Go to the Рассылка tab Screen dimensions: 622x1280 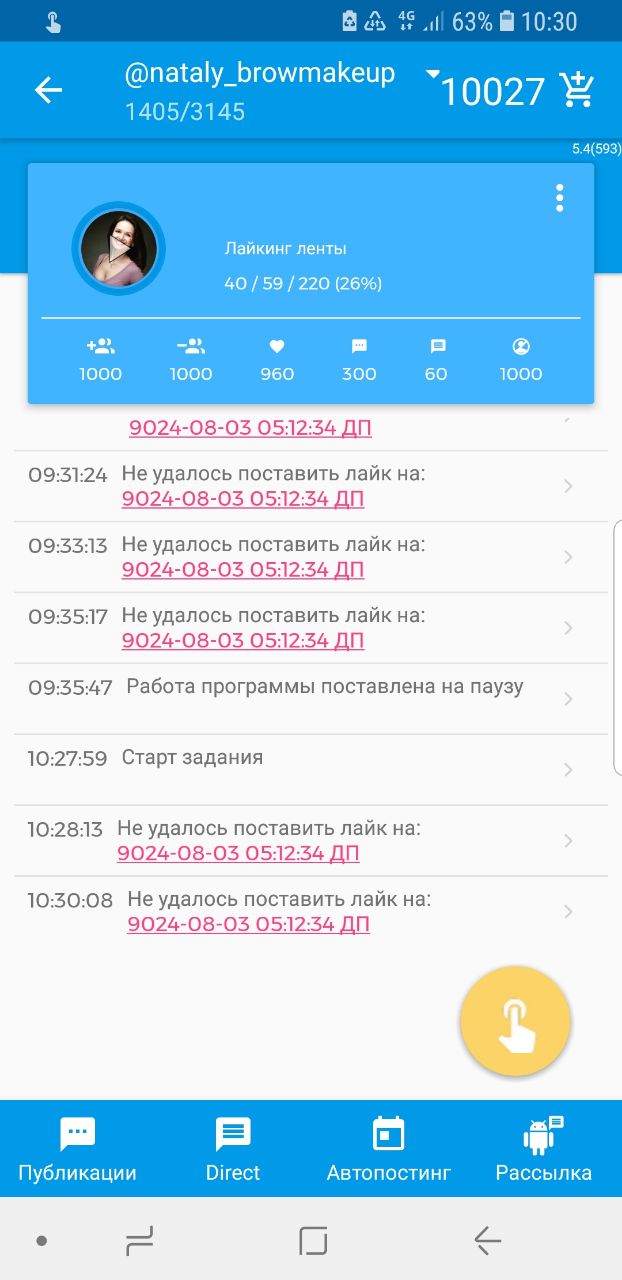543,1150
